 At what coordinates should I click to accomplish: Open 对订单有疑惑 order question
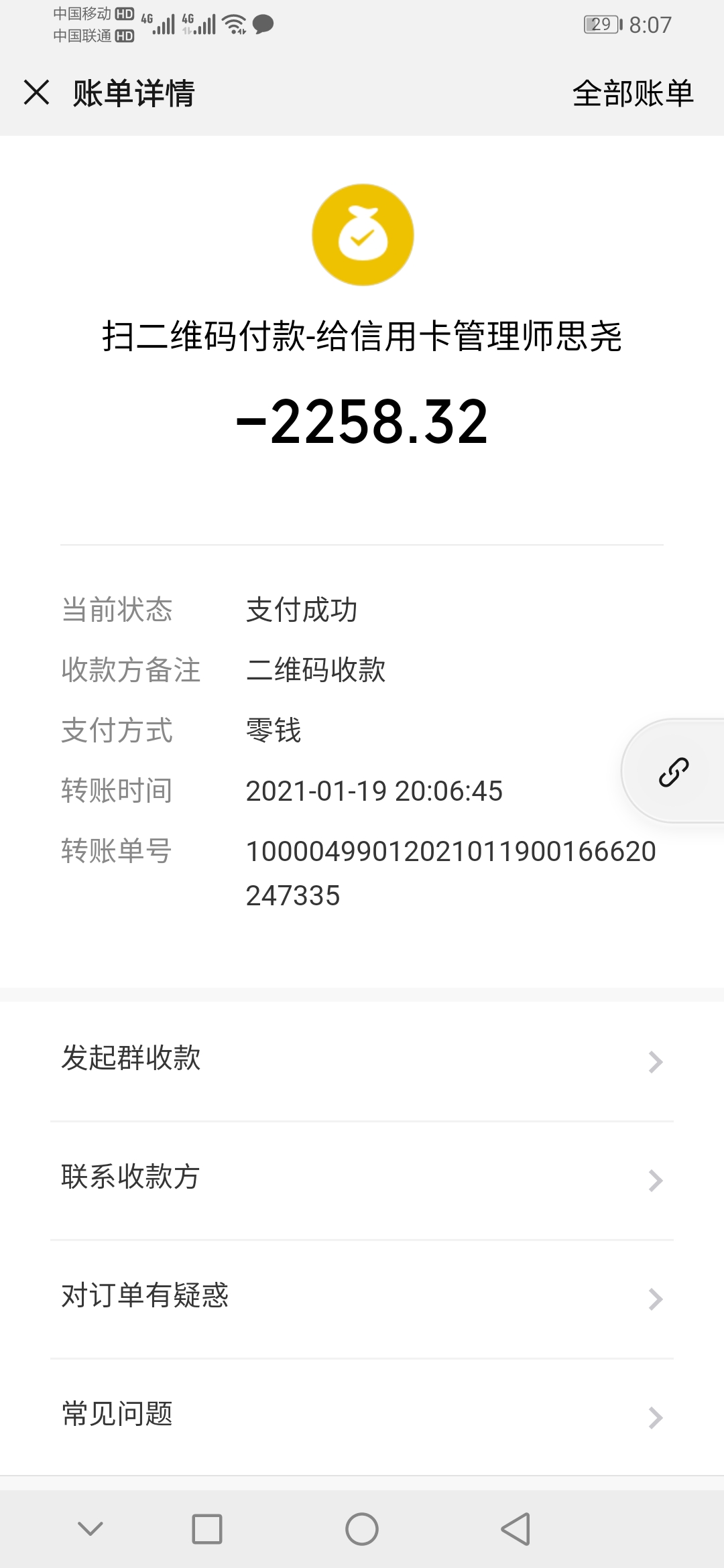coord(362,1297)
